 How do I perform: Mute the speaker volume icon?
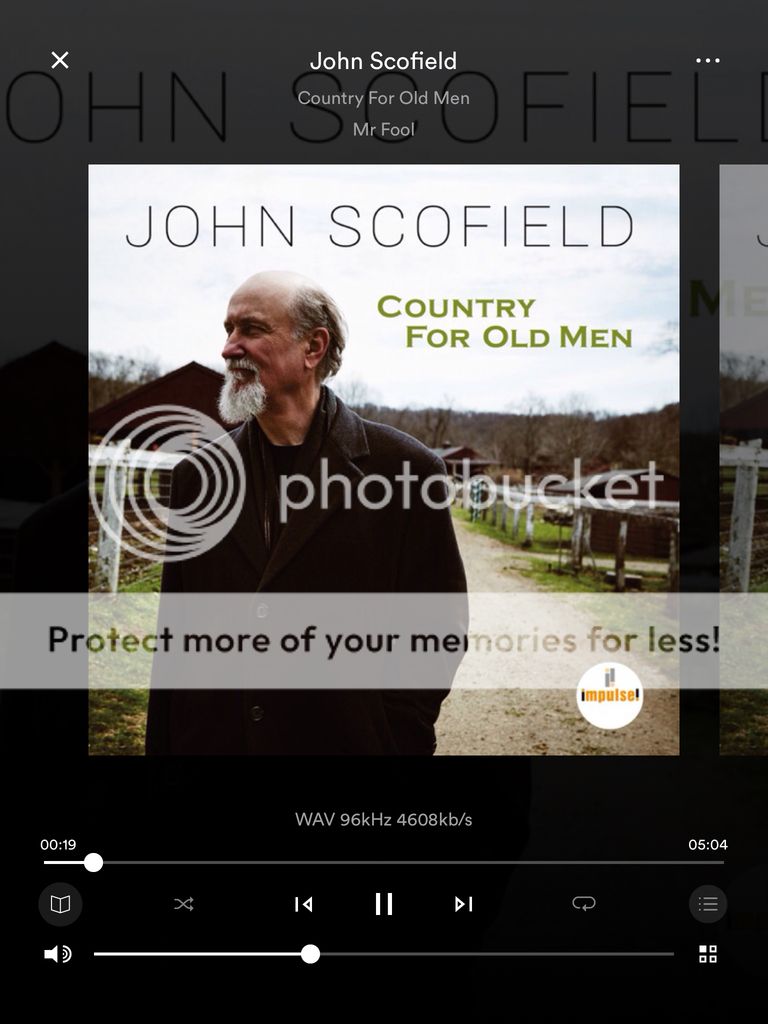pyautogui.click(x=58, y=954)
